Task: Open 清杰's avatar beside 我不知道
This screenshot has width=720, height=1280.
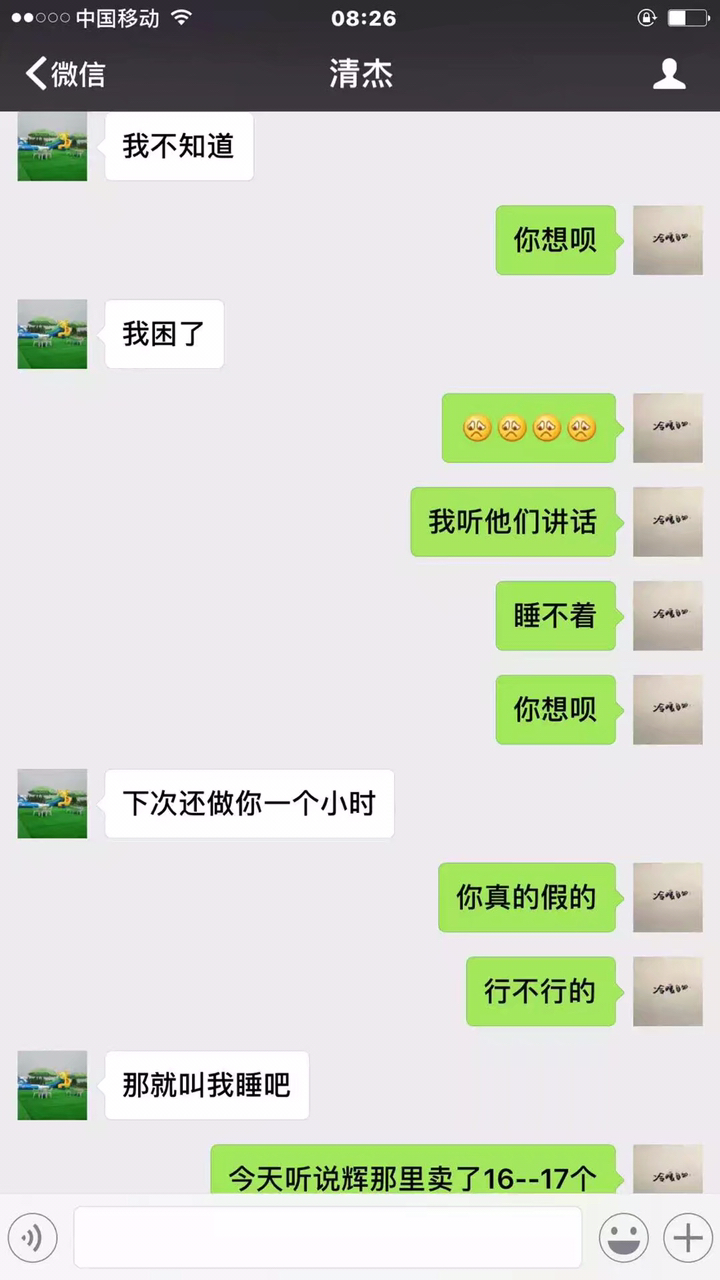Action: tap(52, 148)
